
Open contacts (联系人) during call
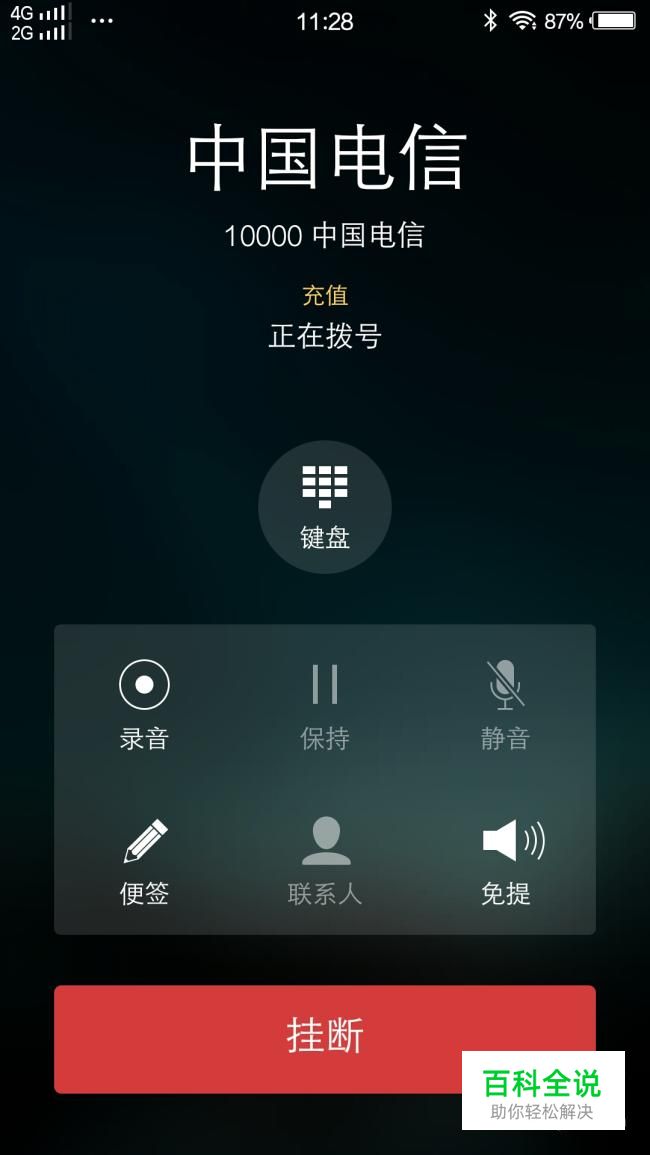325,860
